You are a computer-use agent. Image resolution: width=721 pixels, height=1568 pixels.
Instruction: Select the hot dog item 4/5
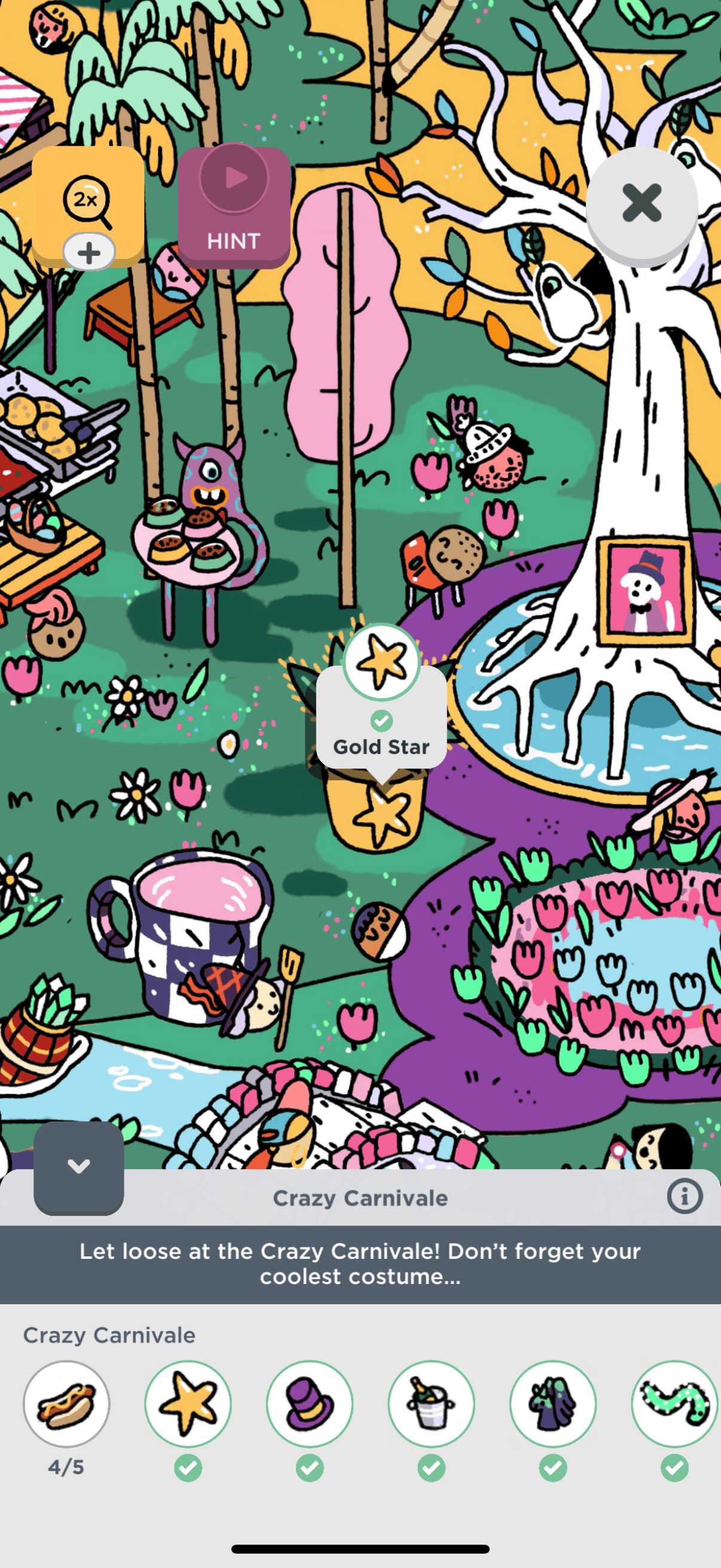click(66, 1404)
